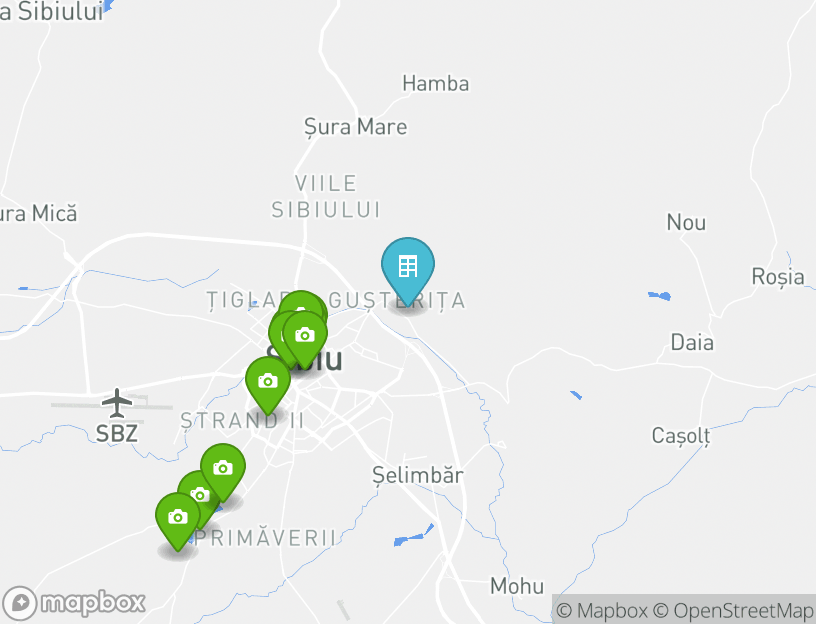816x624 pixels.
Task: Select the front camera marker over Sibiu
Action: 305,336
